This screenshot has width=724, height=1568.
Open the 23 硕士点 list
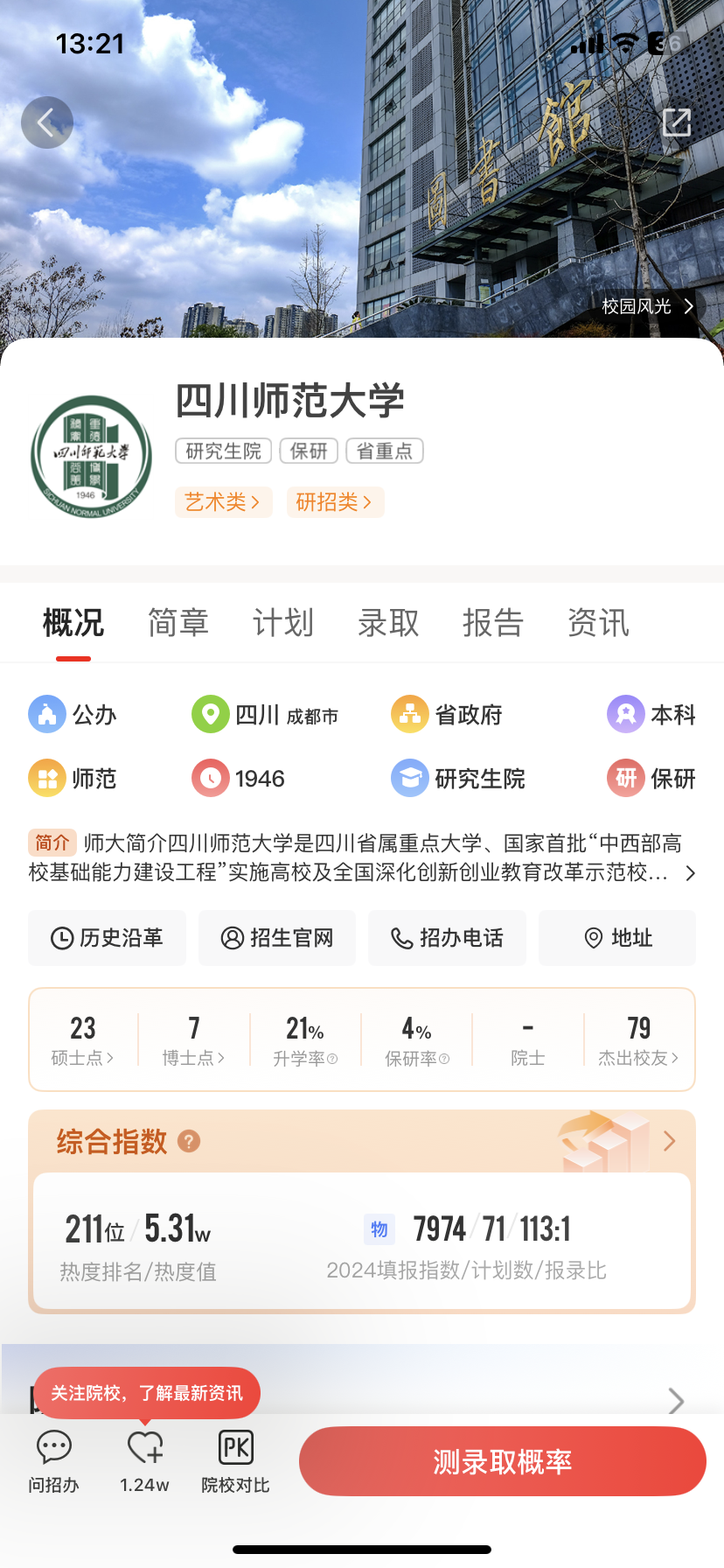pos(83,1040)
